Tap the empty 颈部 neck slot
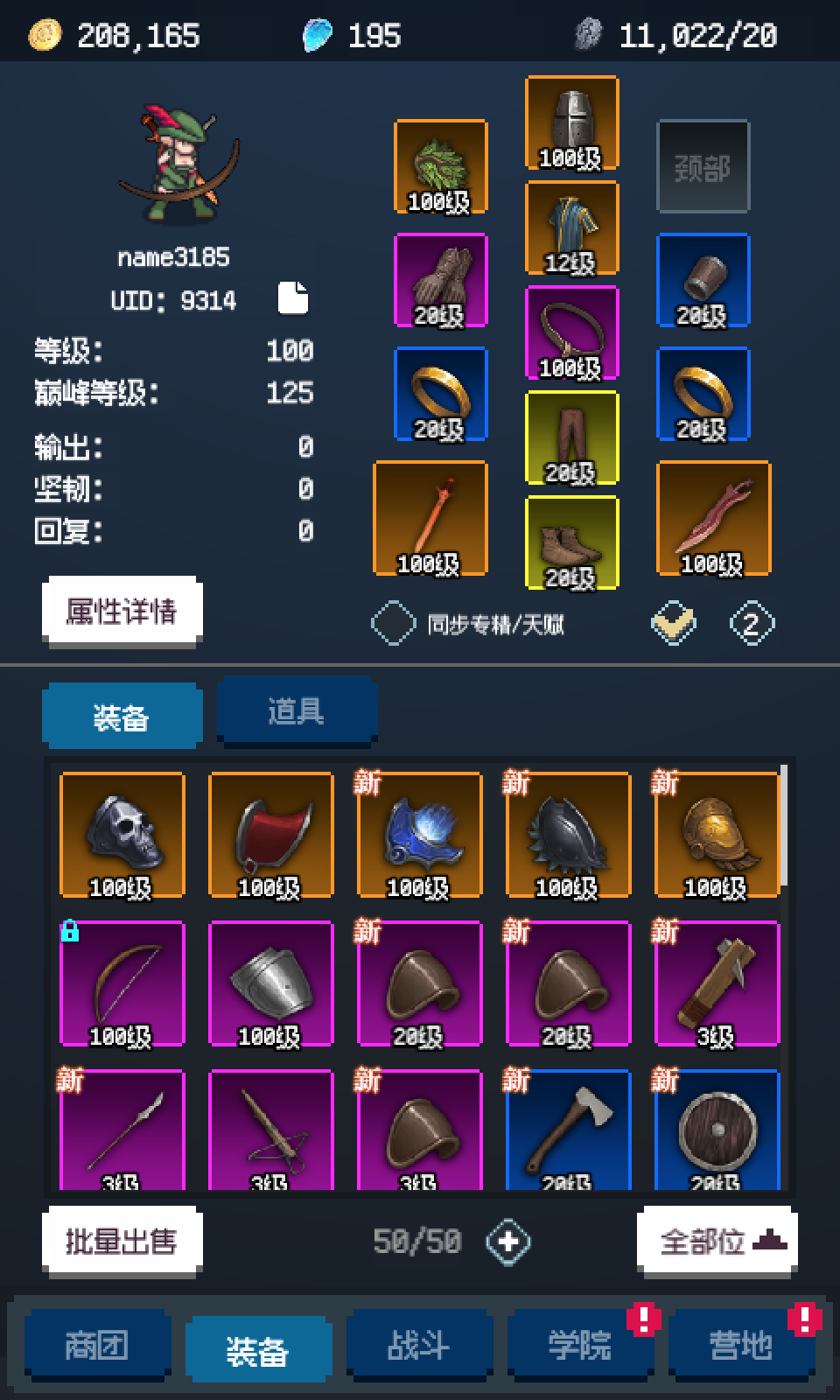This screenshot has height=1400, width=840. pyautogui.click(x=703, y=166)
